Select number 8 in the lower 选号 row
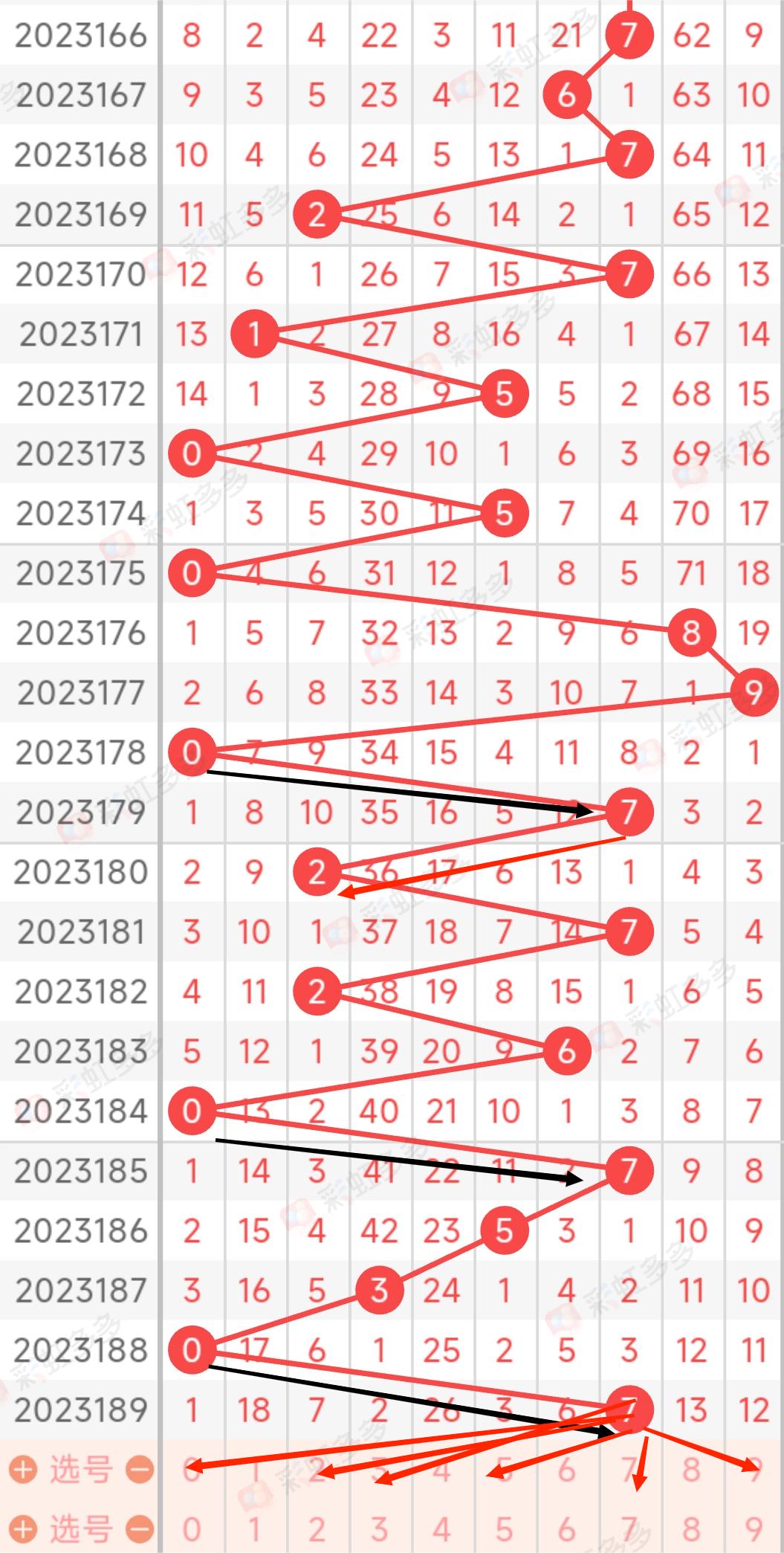Viewport: 784px width, 1553px height. (x=691, y=1529)
